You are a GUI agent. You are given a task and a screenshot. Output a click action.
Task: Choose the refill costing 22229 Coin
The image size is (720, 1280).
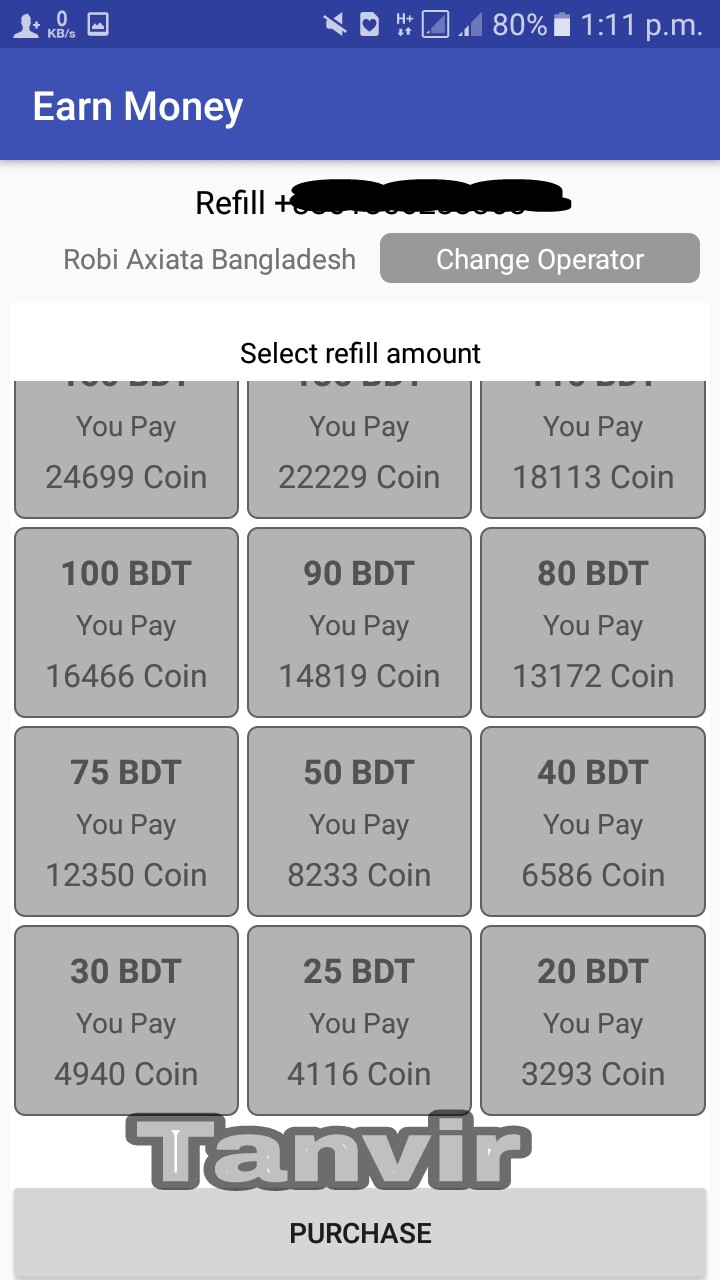[359, 450]
